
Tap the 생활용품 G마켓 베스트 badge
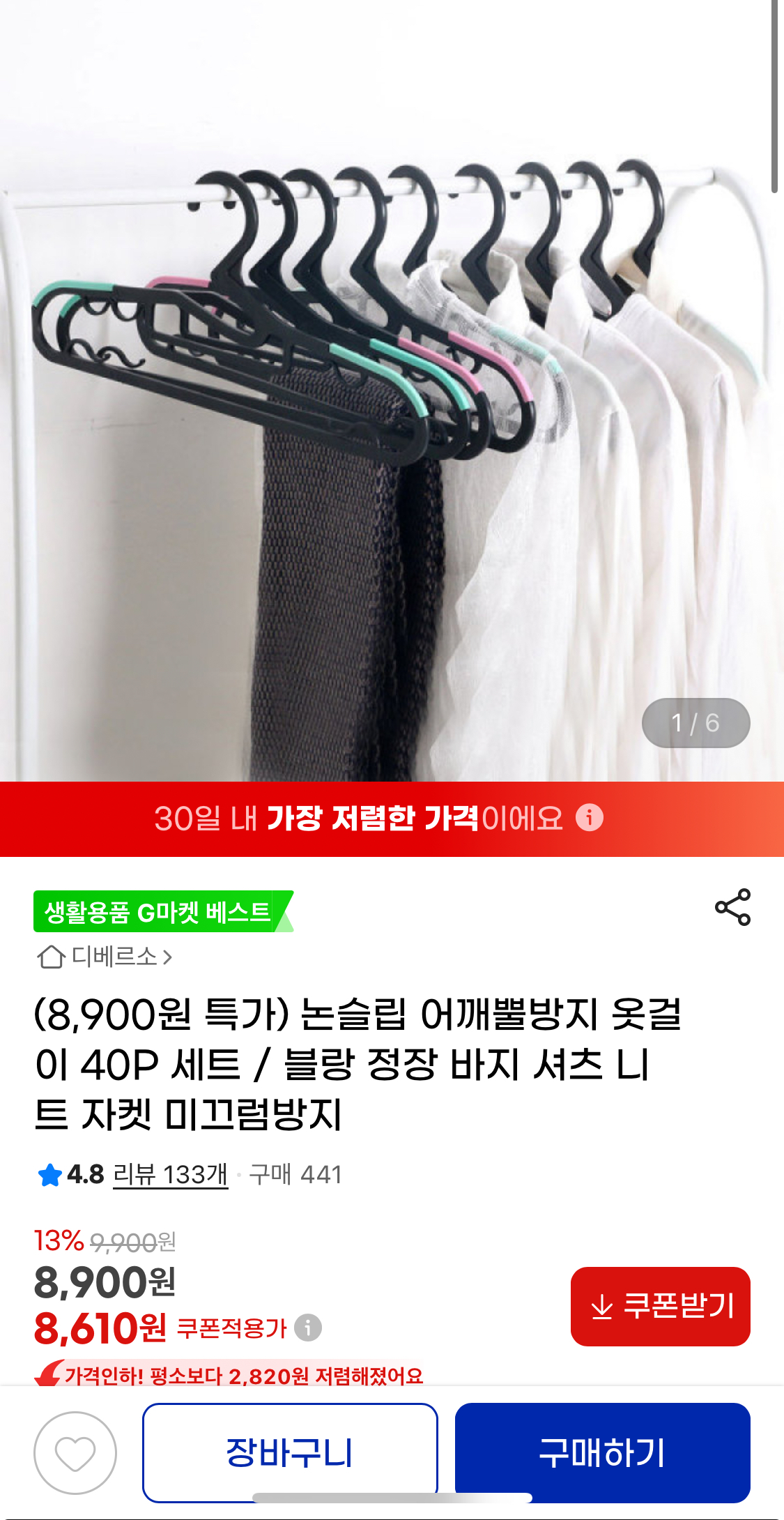(163, 911)
